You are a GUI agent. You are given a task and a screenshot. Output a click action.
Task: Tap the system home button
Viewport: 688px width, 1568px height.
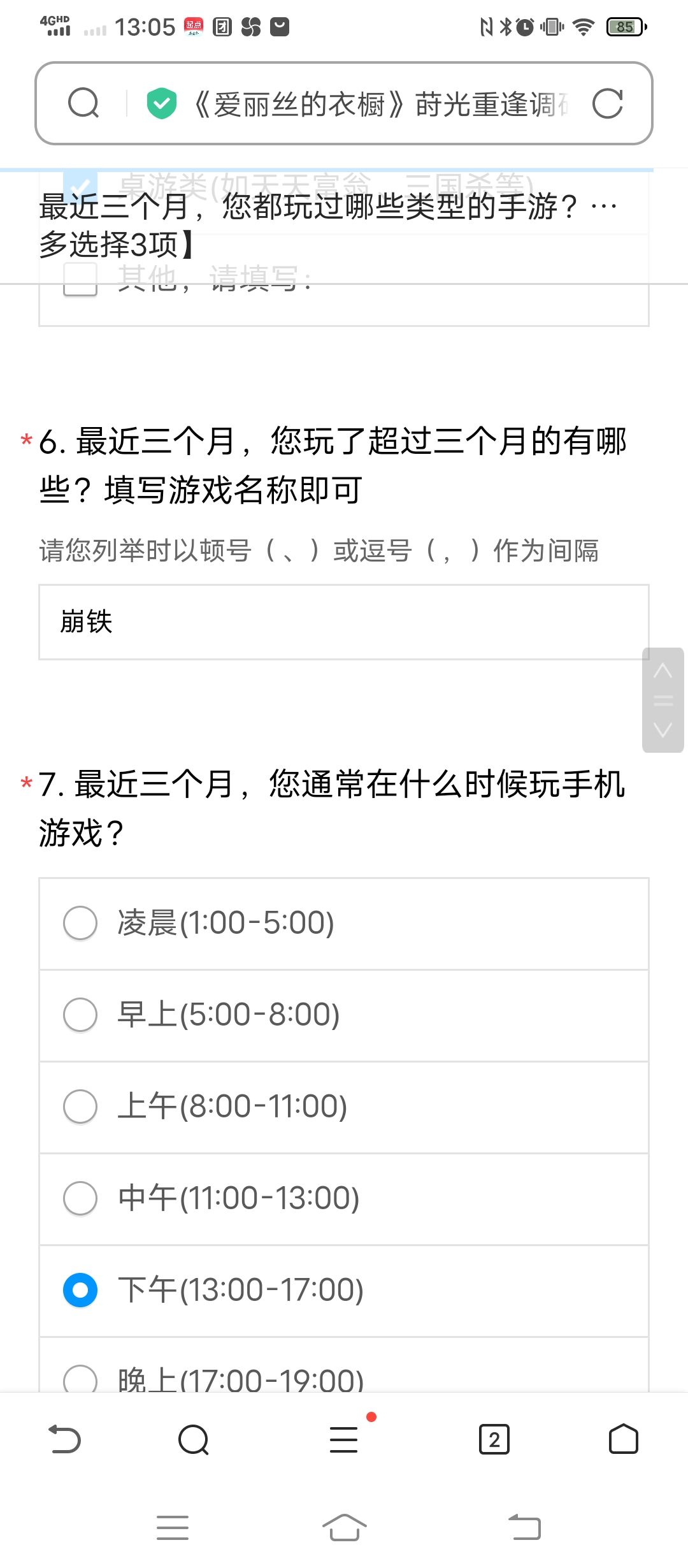(344, 1527)
